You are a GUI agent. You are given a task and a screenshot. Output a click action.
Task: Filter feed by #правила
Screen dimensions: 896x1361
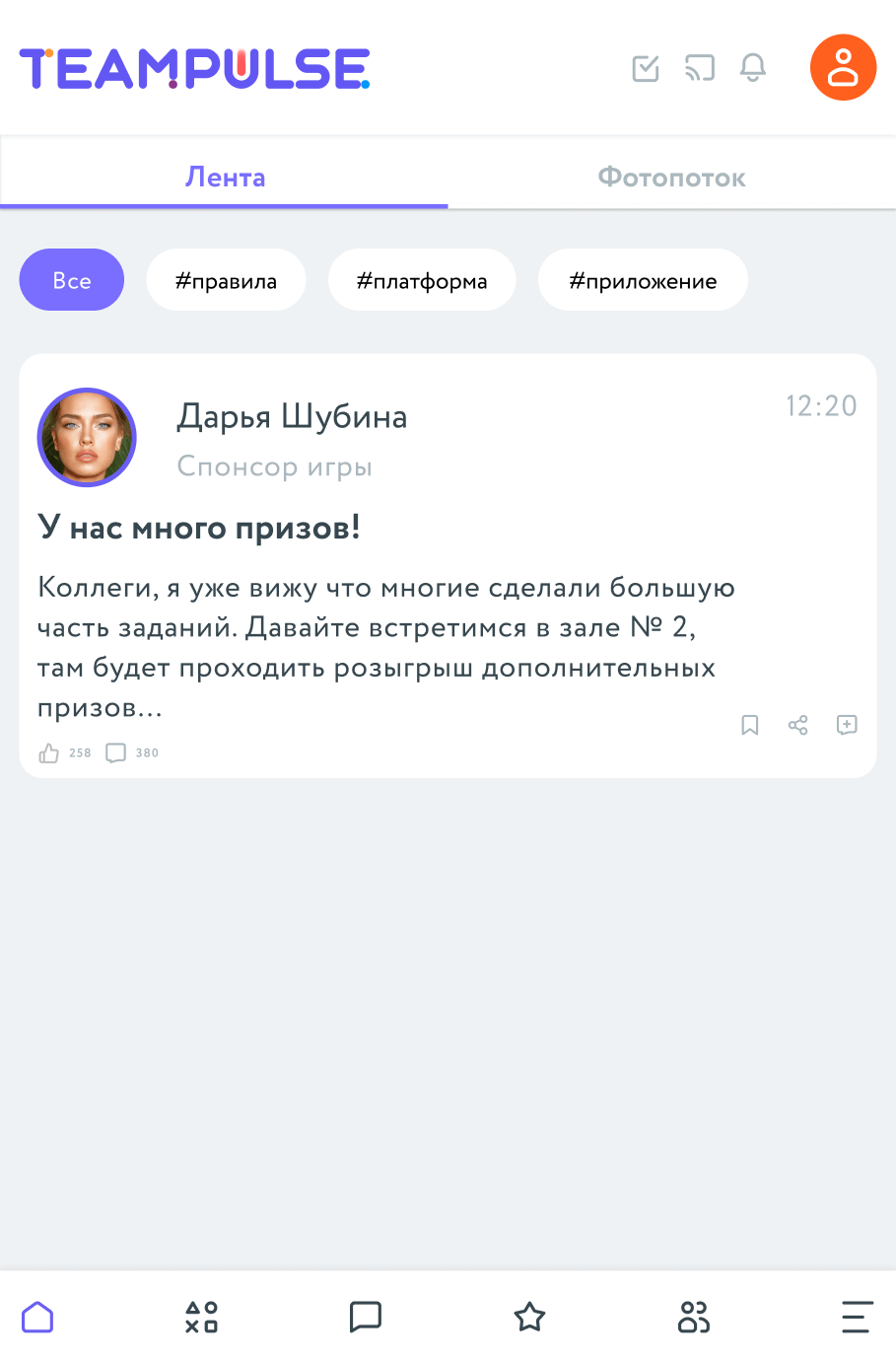[x=226, y=280]
